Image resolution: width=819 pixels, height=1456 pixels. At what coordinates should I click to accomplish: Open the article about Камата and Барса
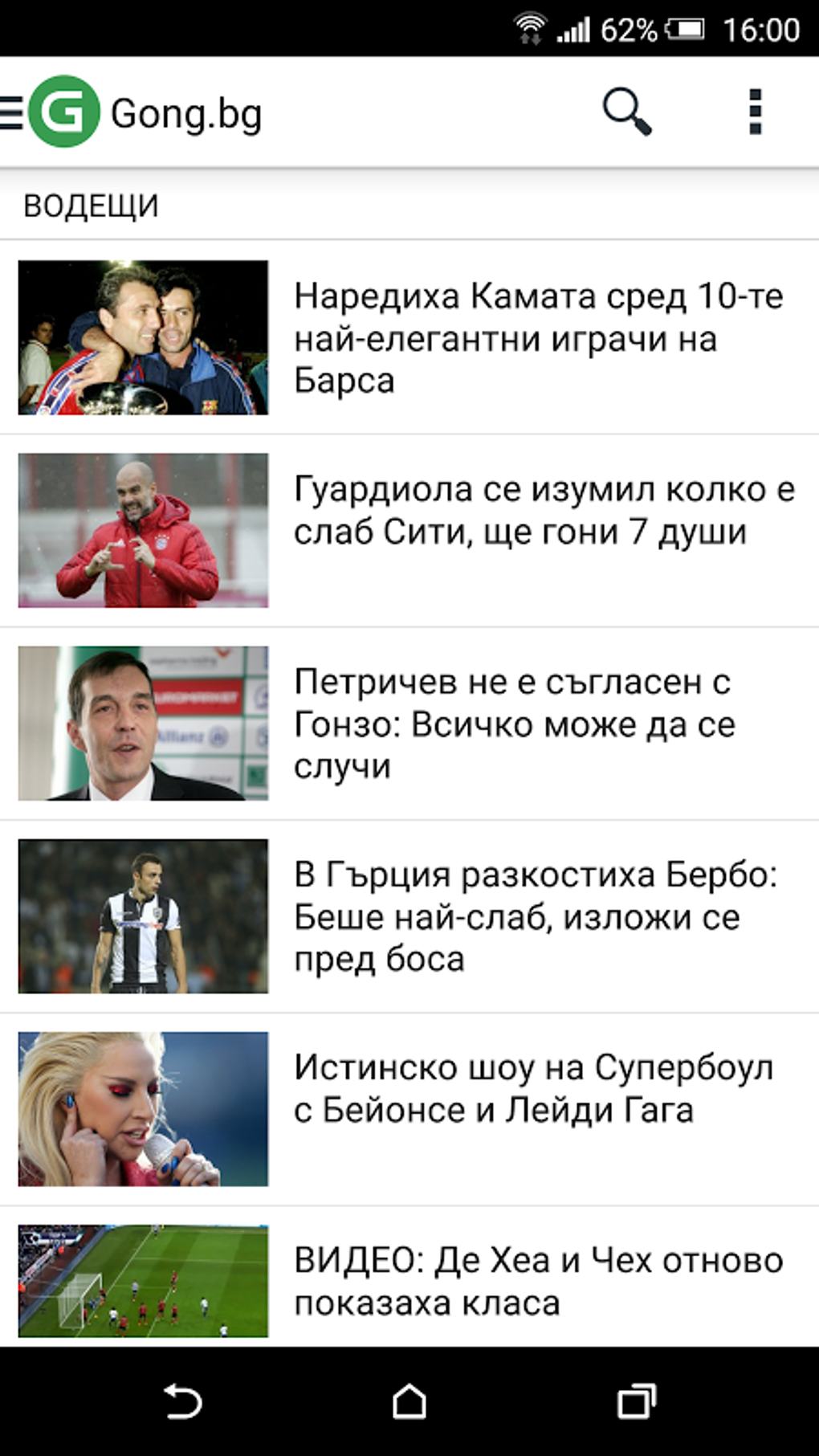tap(538, 338)
